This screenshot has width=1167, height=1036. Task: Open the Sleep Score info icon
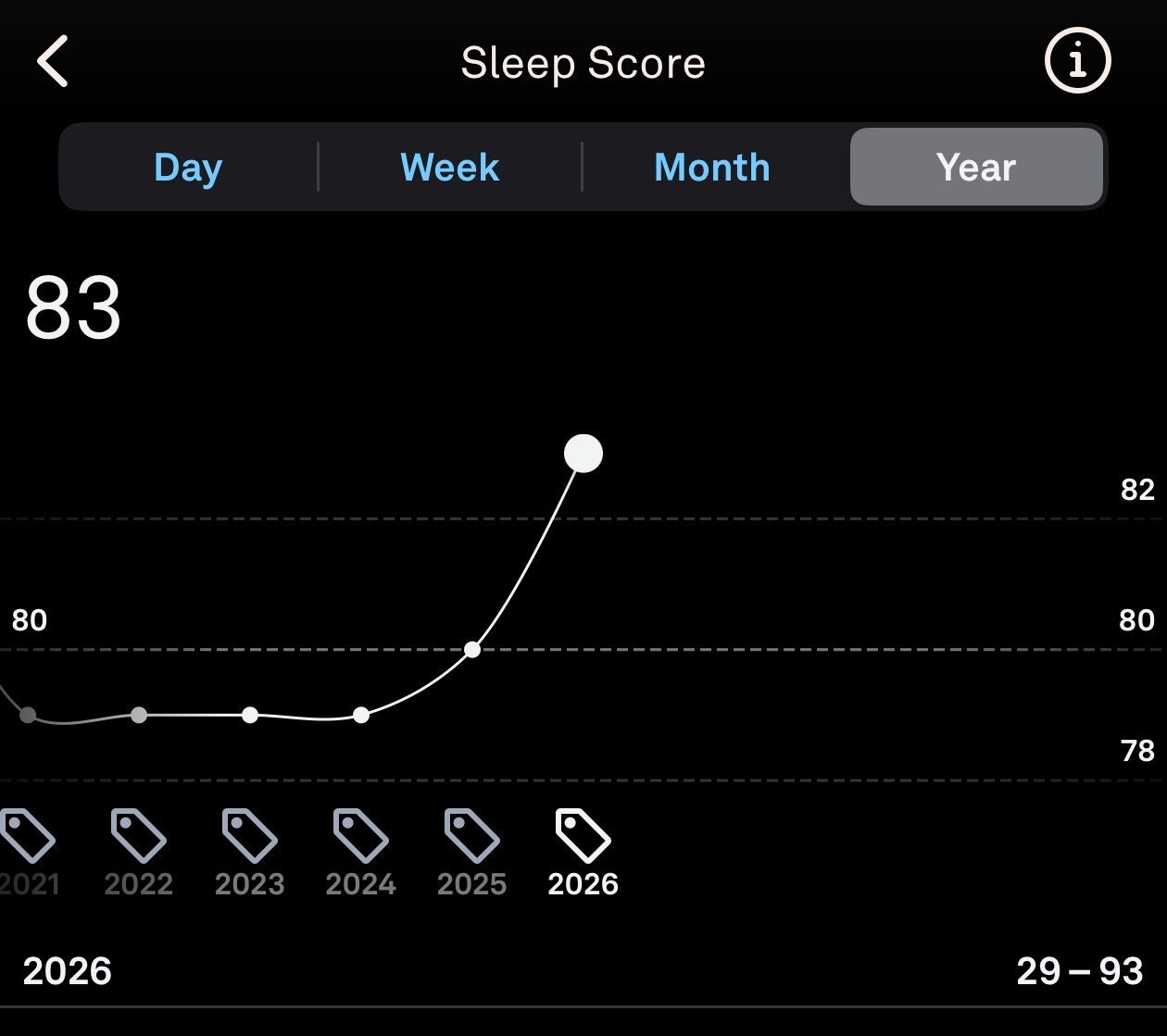click(1077, 61)
